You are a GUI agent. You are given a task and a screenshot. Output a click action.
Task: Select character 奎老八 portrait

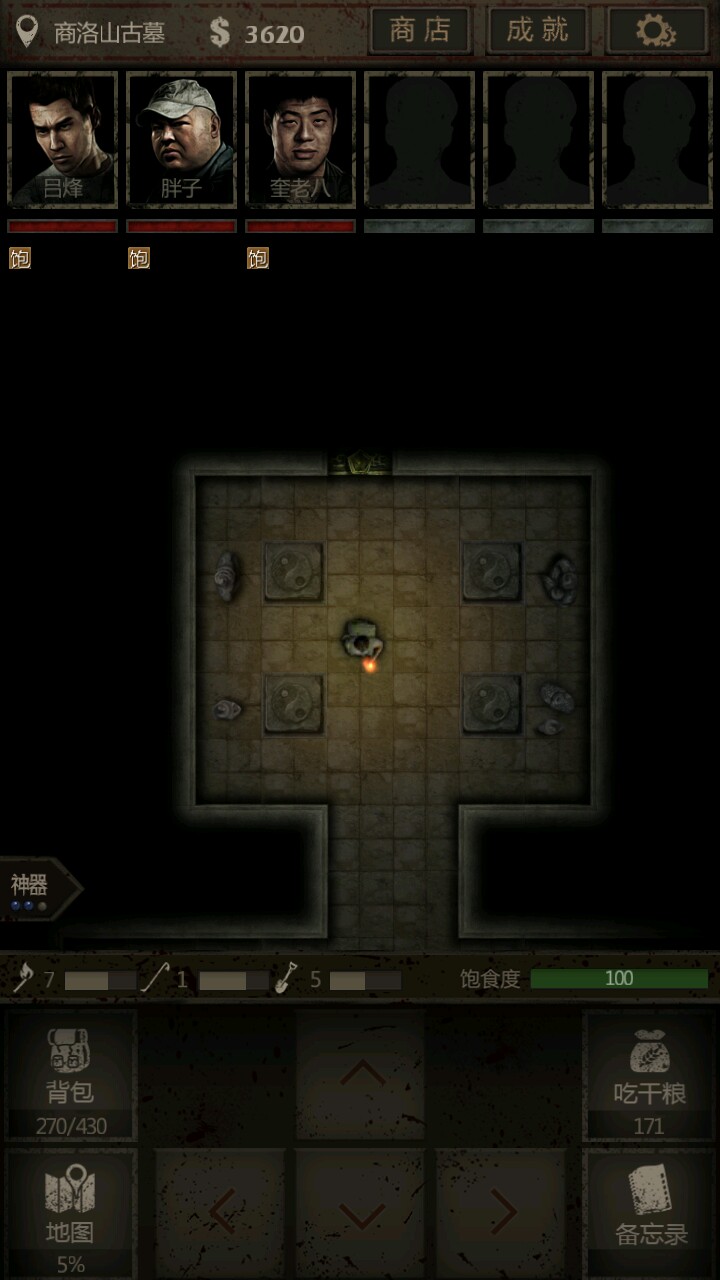300,139
